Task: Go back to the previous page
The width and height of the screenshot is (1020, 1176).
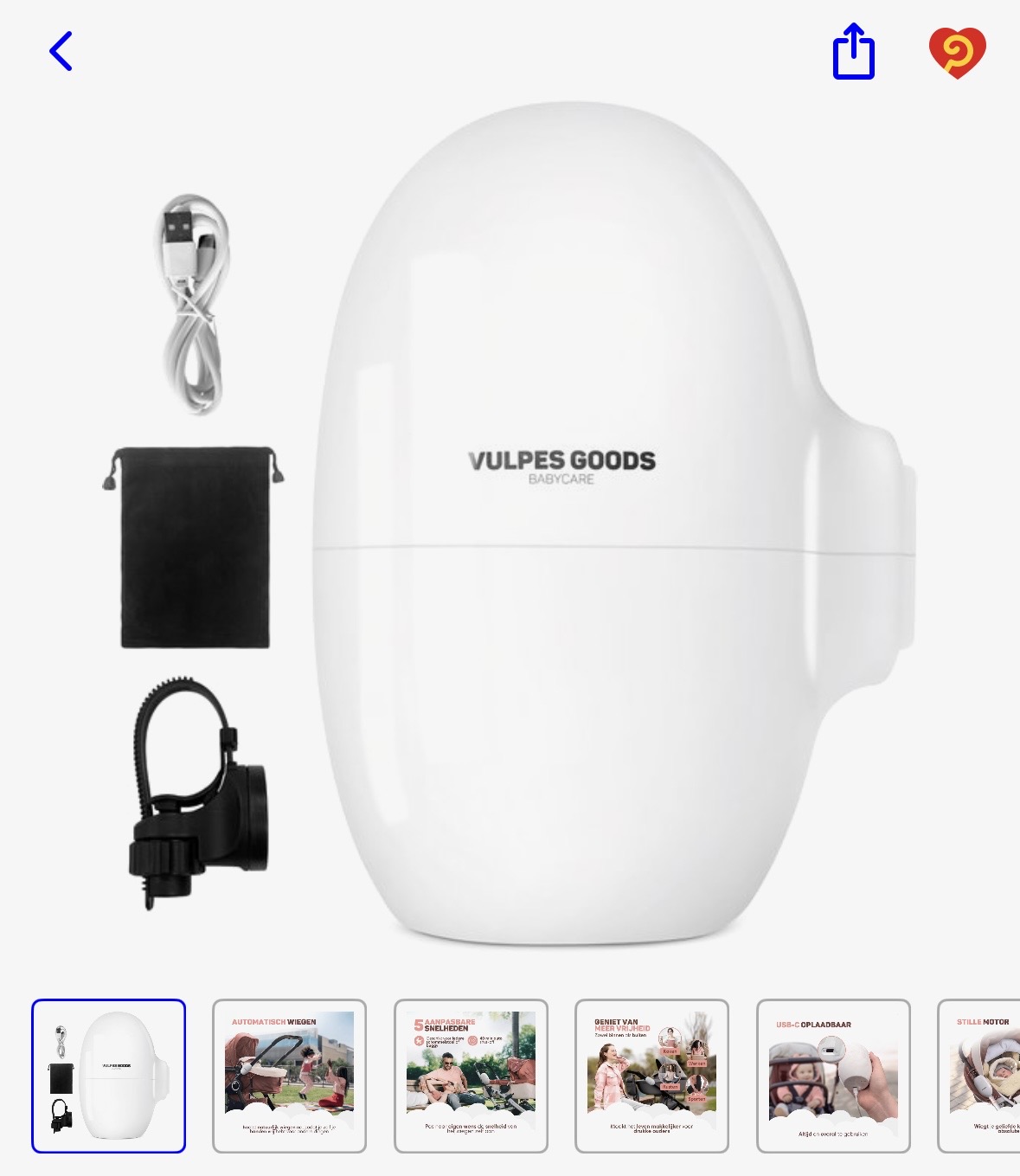Action: (61, 52)
